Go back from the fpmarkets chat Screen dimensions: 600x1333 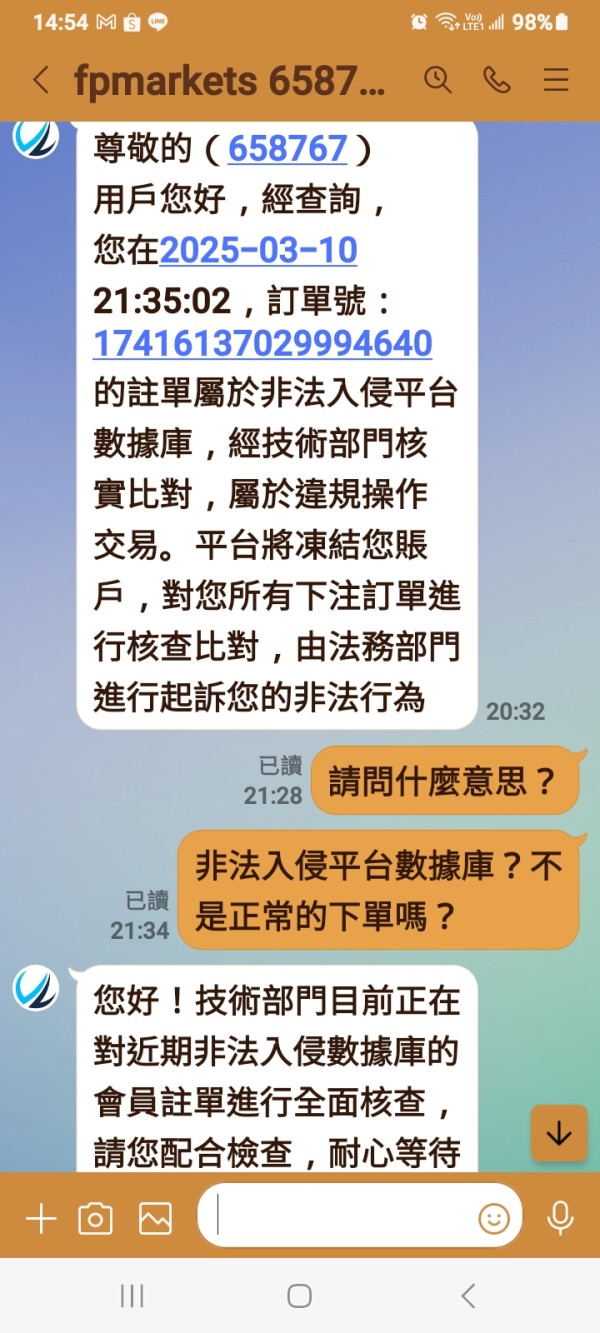[x=41, y=80]
